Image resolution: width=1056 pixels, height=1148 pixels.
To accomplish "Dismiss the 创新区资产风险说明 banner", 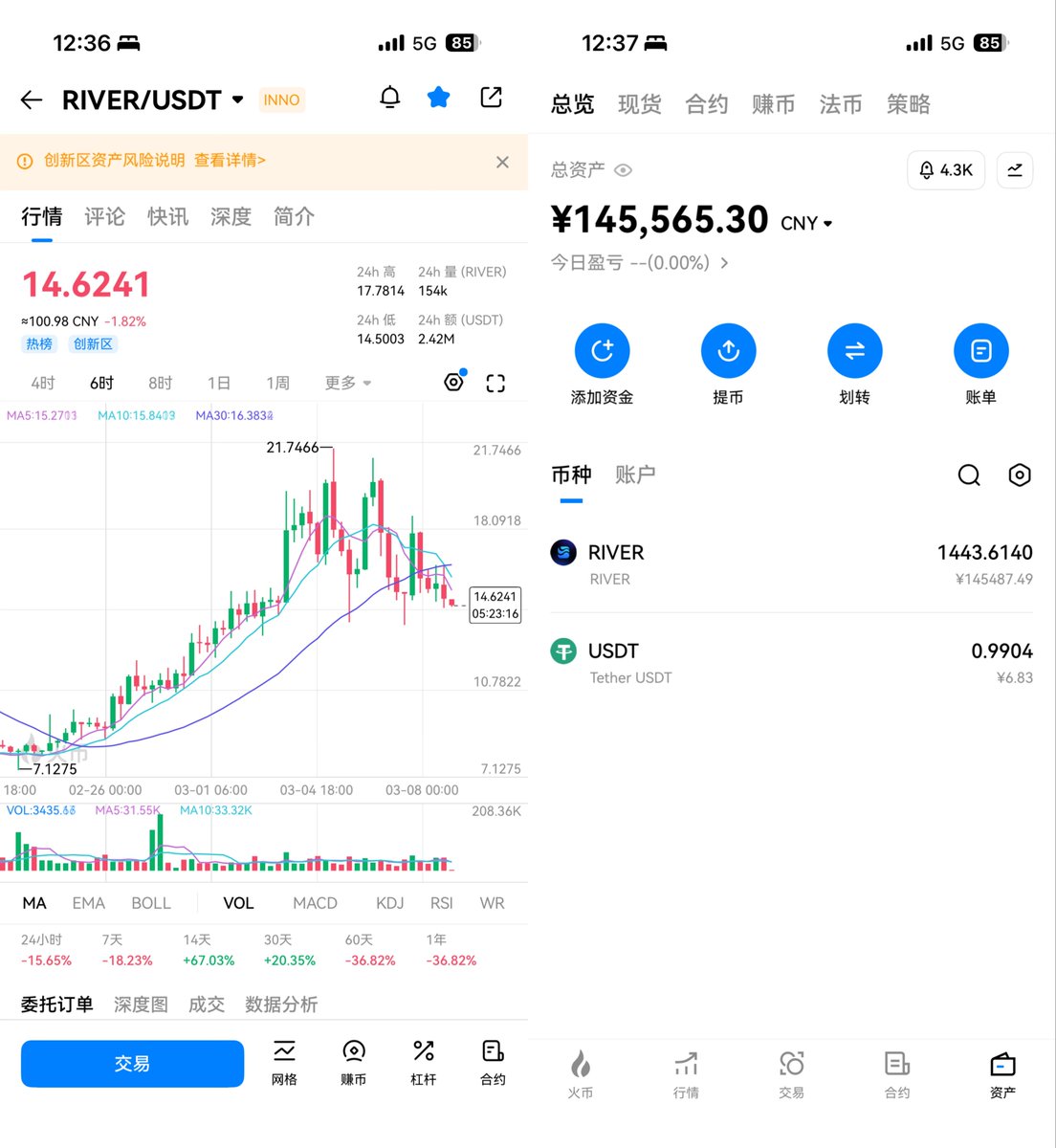I will 502,163.
